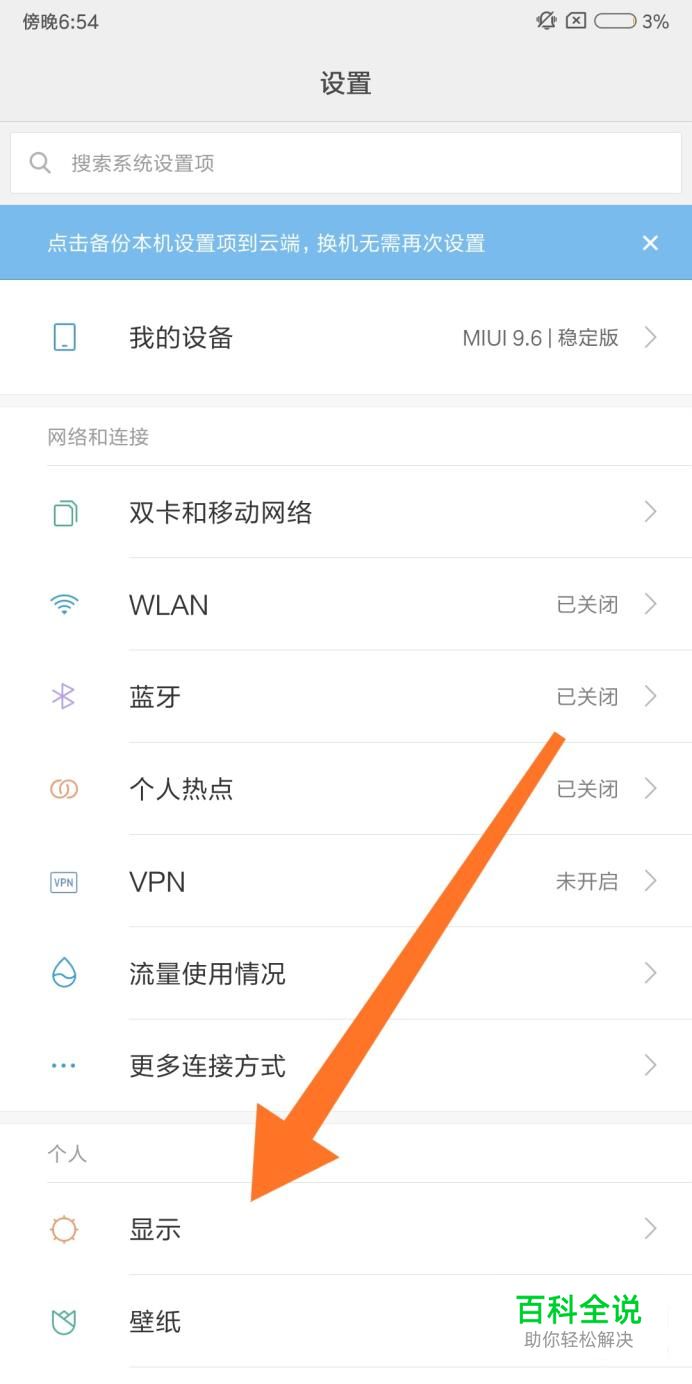This screenshot has height=1384, width=692.
Task: Open WLAN settings
Action: tap(345, 605)
